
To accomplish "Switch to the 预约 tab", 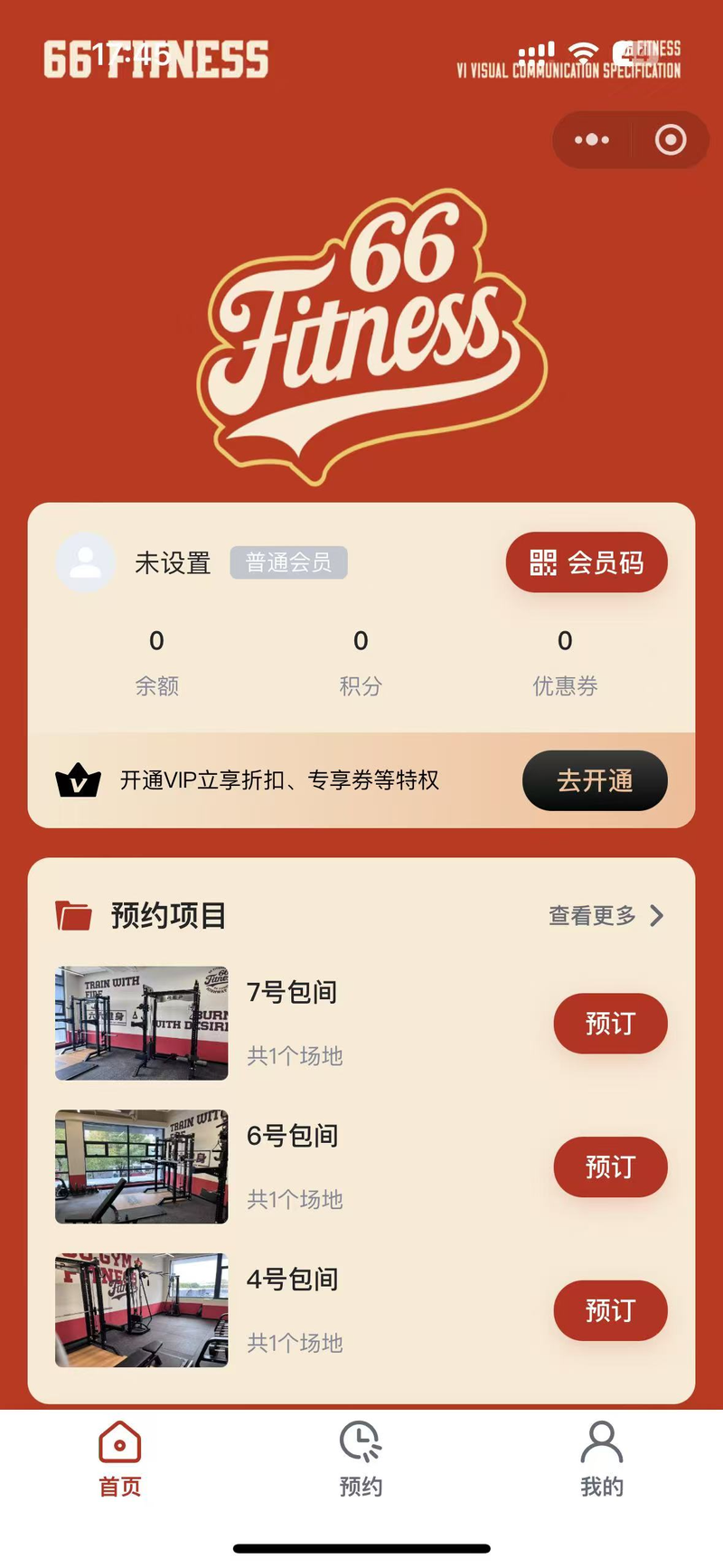I will (x=361, y=1458).
